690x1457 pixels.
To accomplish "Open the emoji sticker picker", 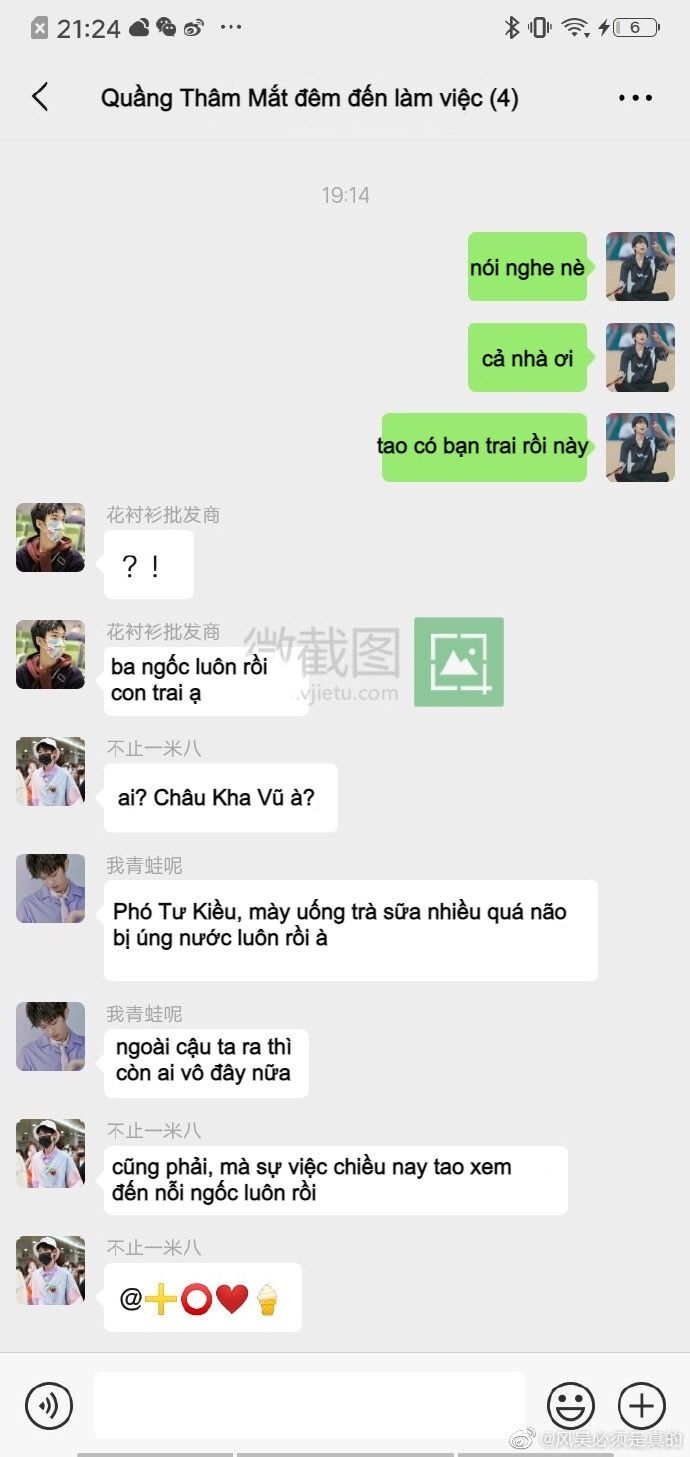I will 571,1406.
